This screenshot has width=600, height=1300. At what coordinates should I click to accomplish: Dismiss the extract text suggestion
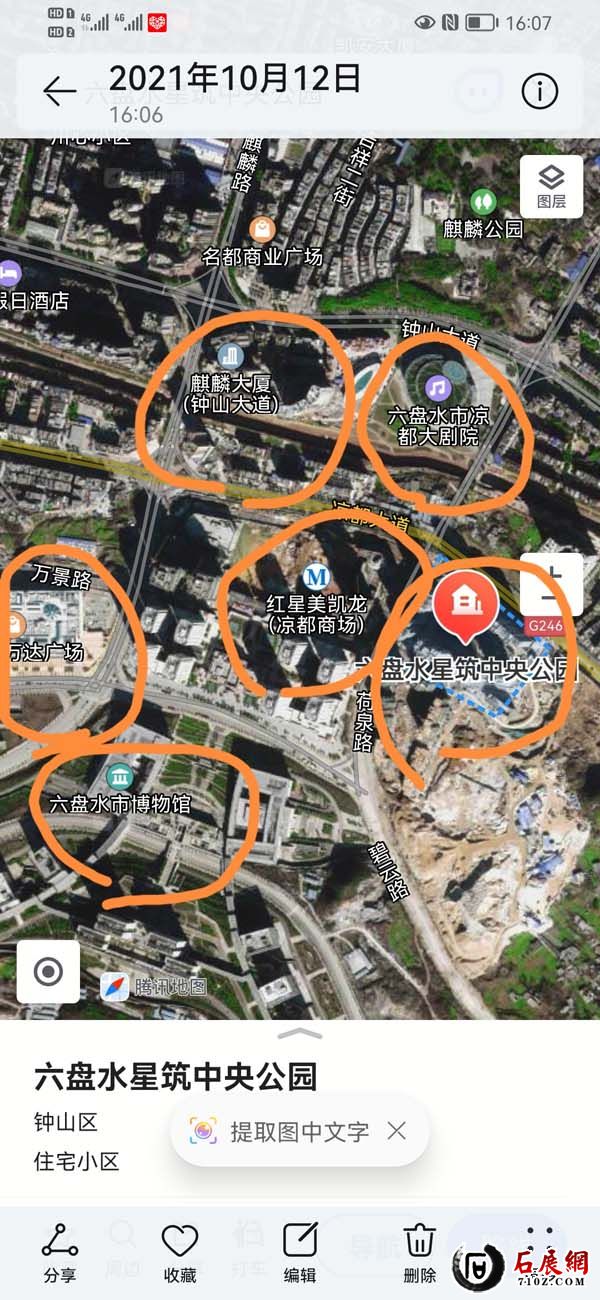pyautogui.click(x=397, y=1131)
